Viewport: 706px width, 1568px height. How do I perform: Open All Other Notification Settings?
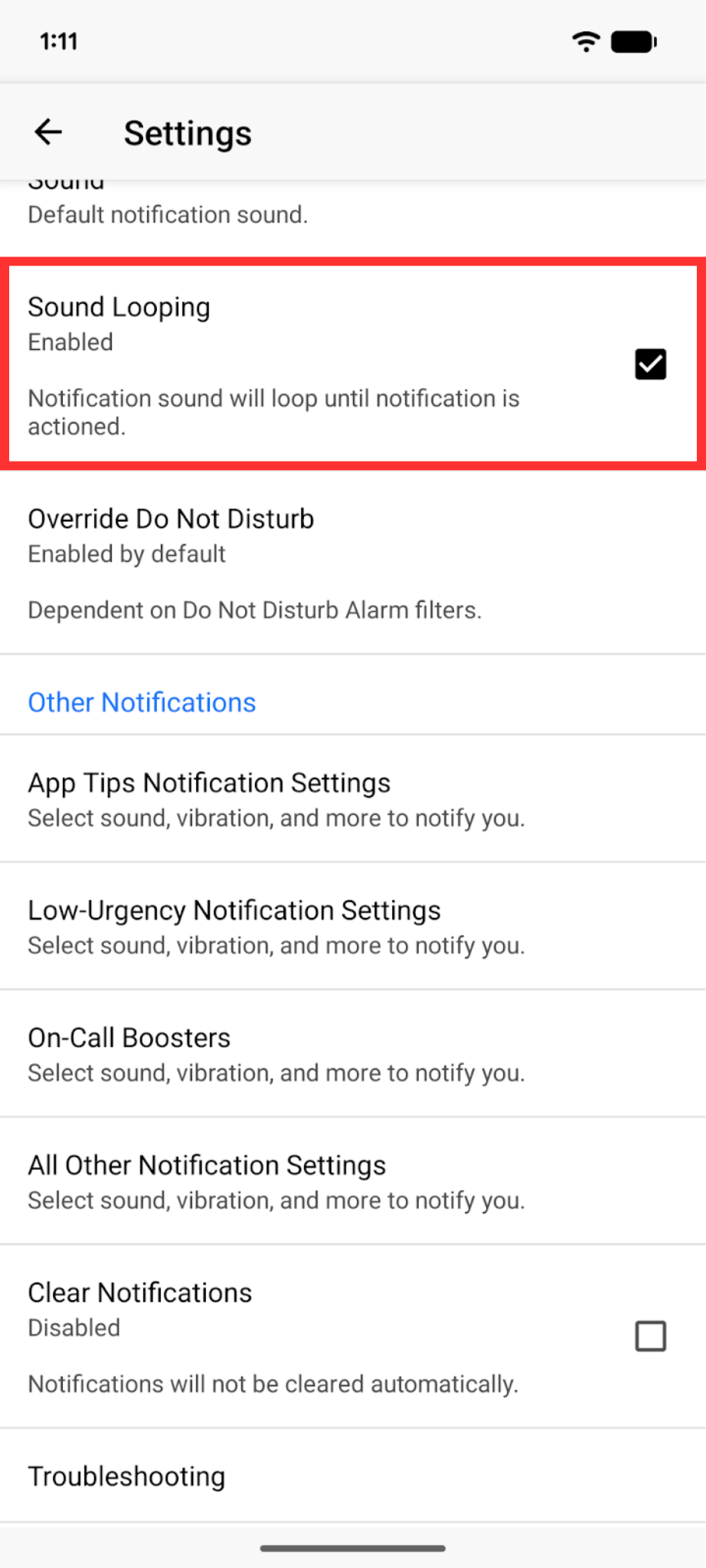click(x=352, y=1181)
